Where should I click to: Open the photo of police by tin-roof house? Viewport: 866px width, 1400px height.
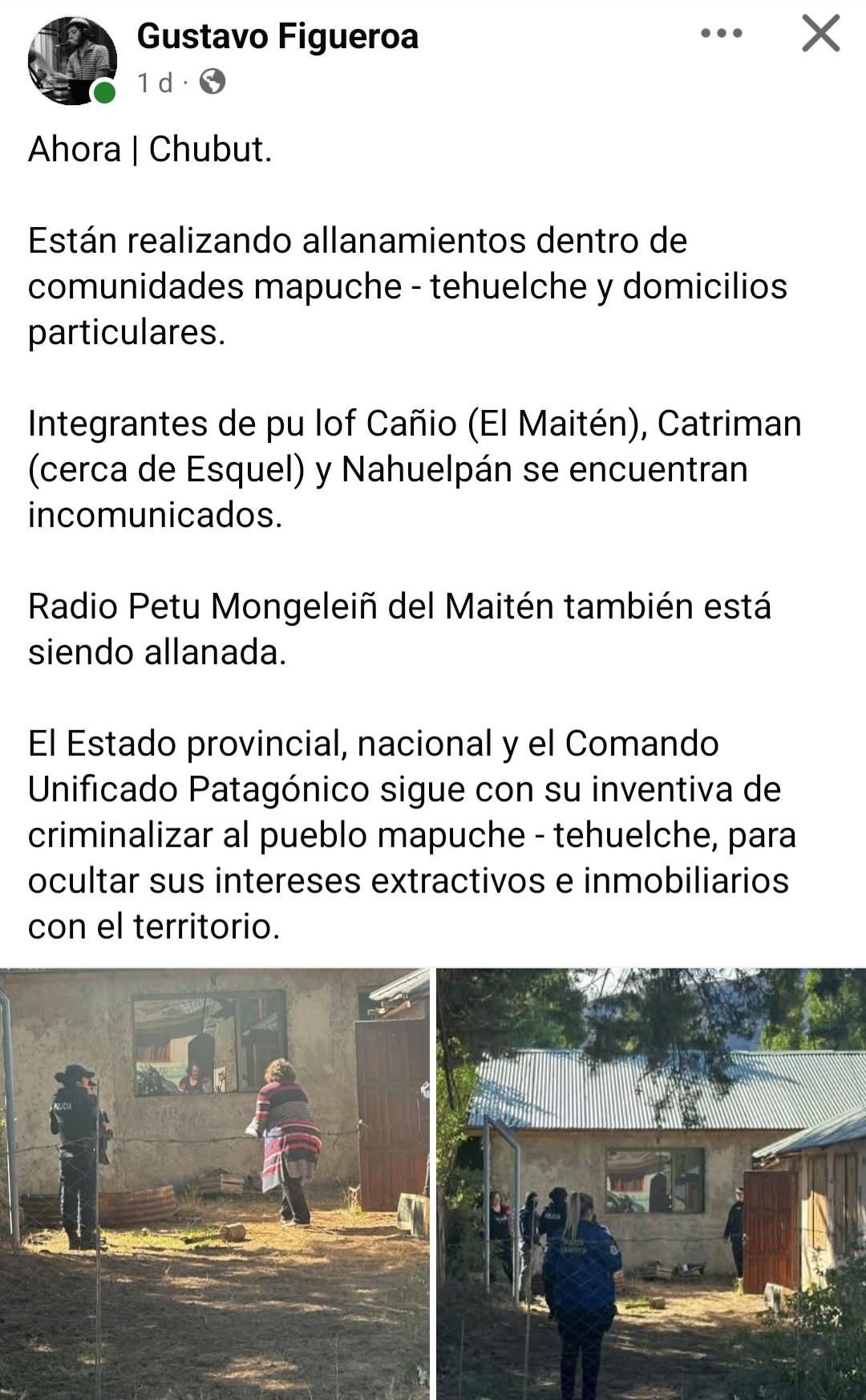click(x=651, y=1183)
